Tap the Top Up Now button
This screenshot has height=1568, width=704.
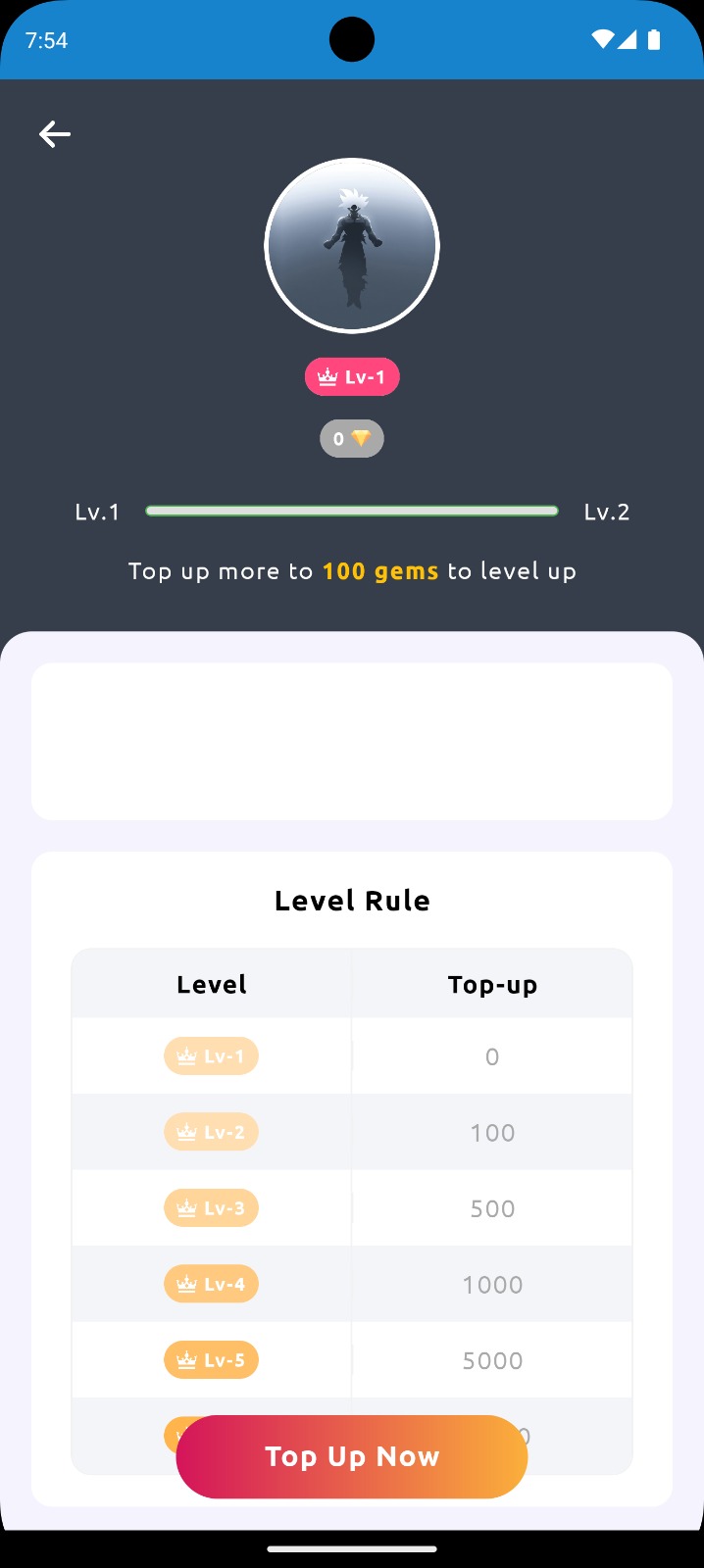[351, 1456]
